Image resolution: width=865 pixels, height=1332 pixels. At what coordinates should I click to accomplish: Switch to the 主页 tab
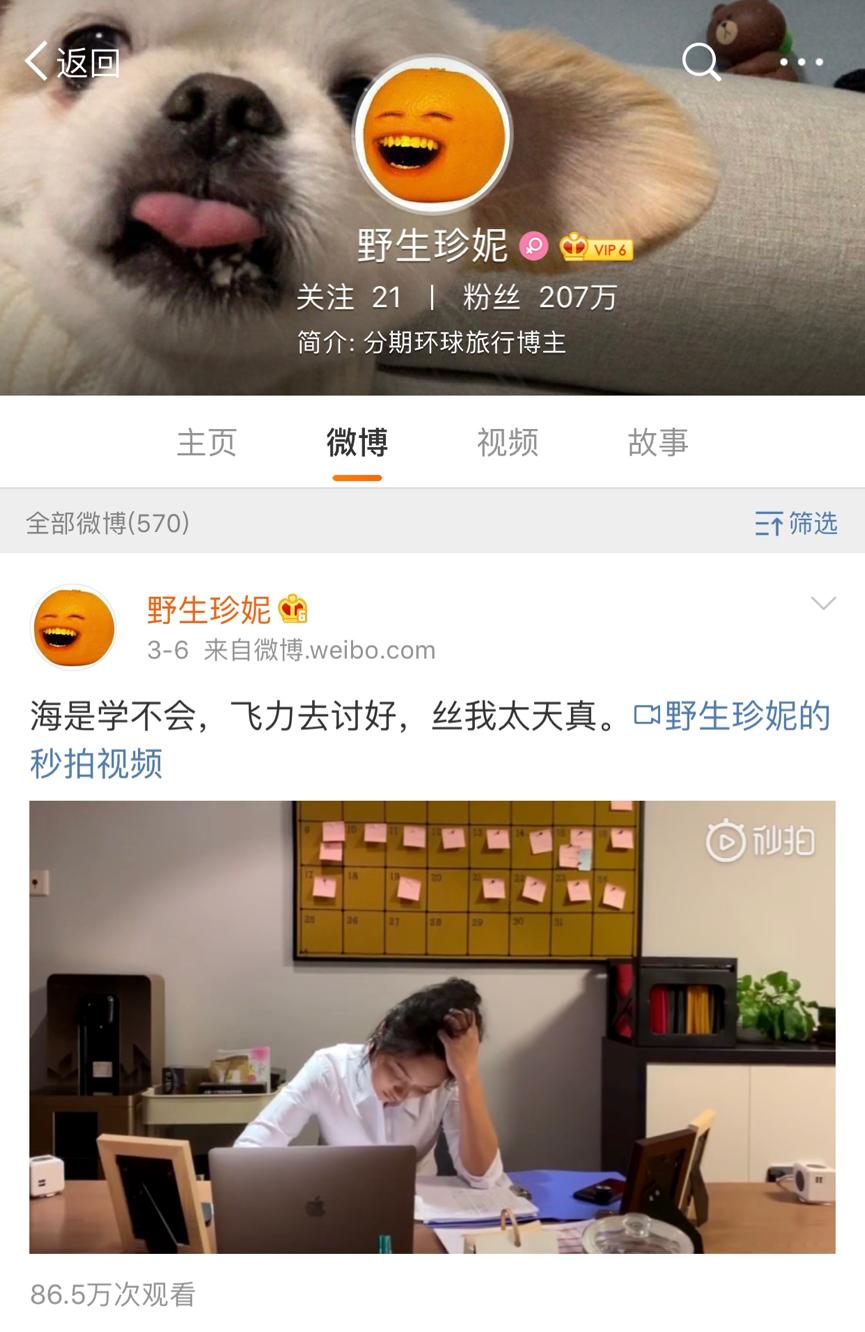click(x=206, y=443)
